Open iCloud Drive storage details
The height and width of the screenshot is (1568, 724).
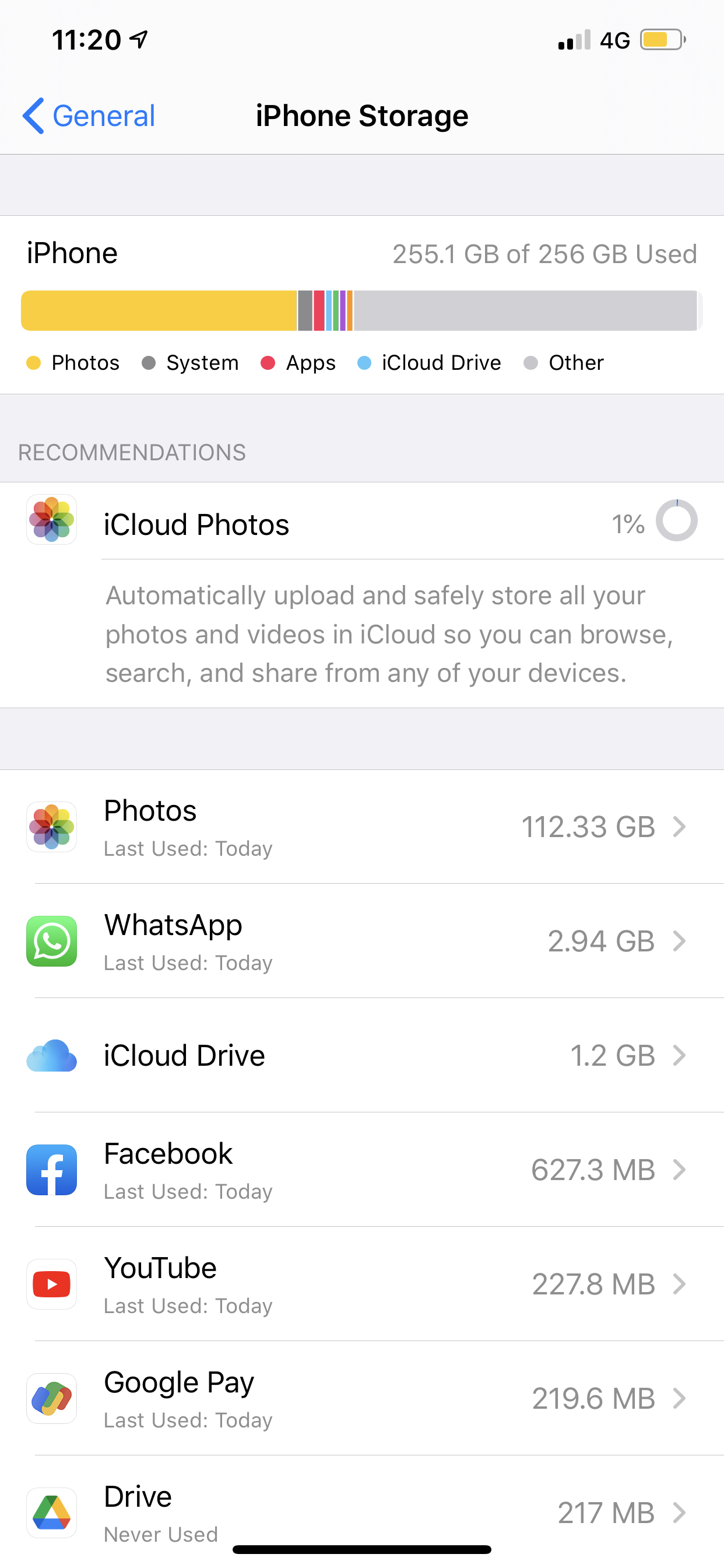pos(362,1055)
